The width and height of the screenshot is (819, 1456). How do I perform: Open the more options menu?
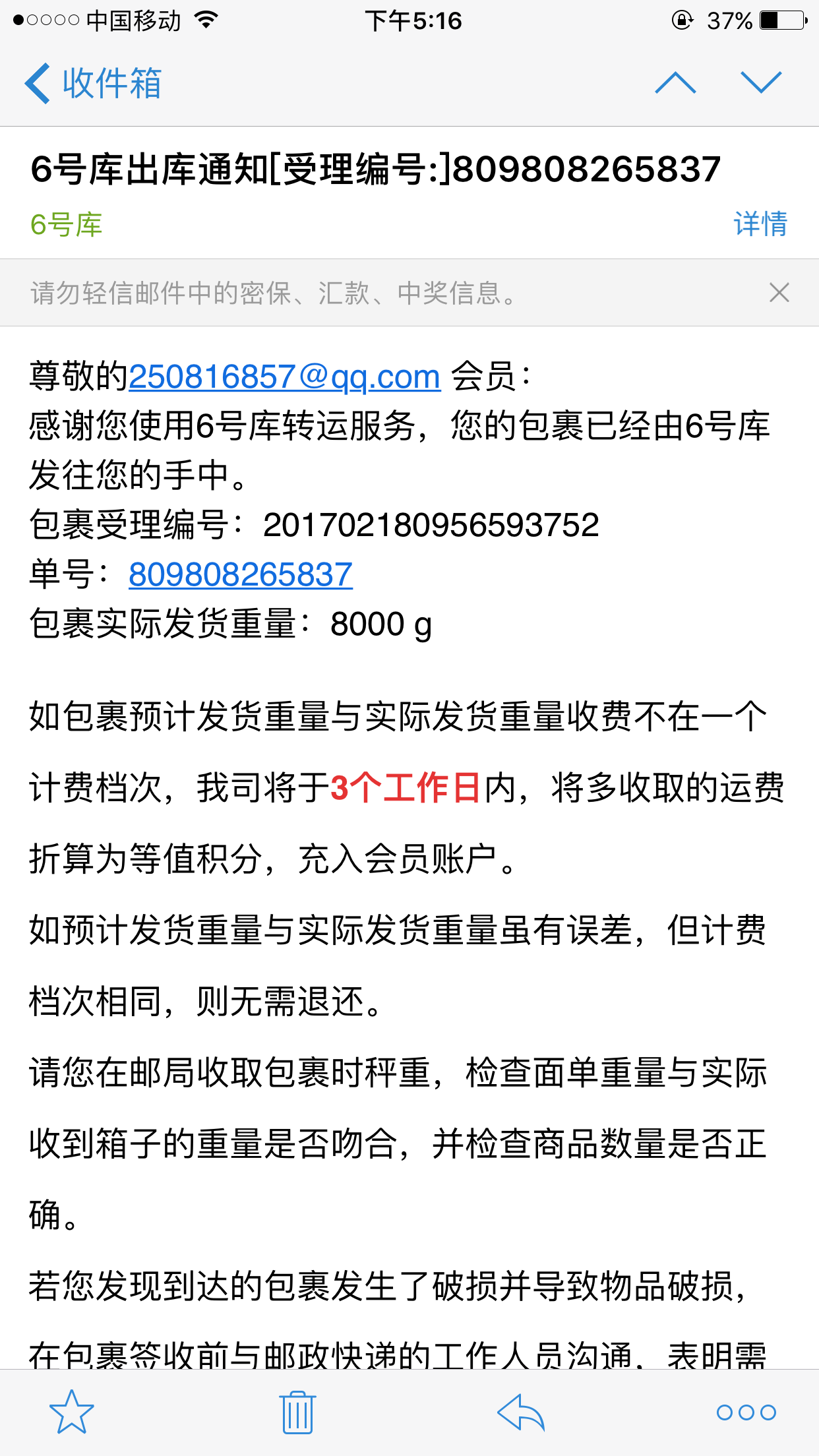click(x=746, y=1412)
